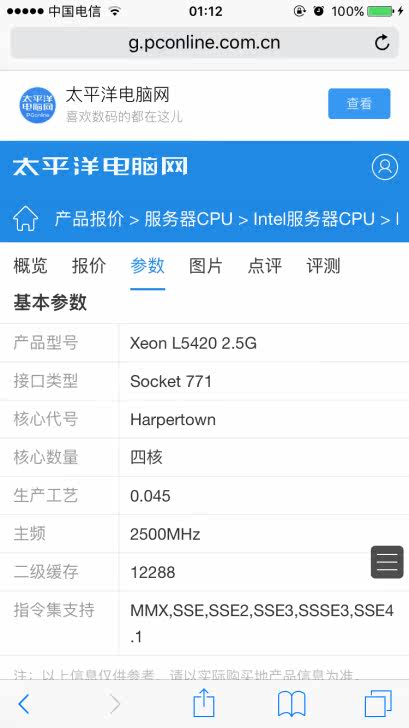
Task: Reload the page in Safari
Action: pyautogui.click(x=382, y=43)
